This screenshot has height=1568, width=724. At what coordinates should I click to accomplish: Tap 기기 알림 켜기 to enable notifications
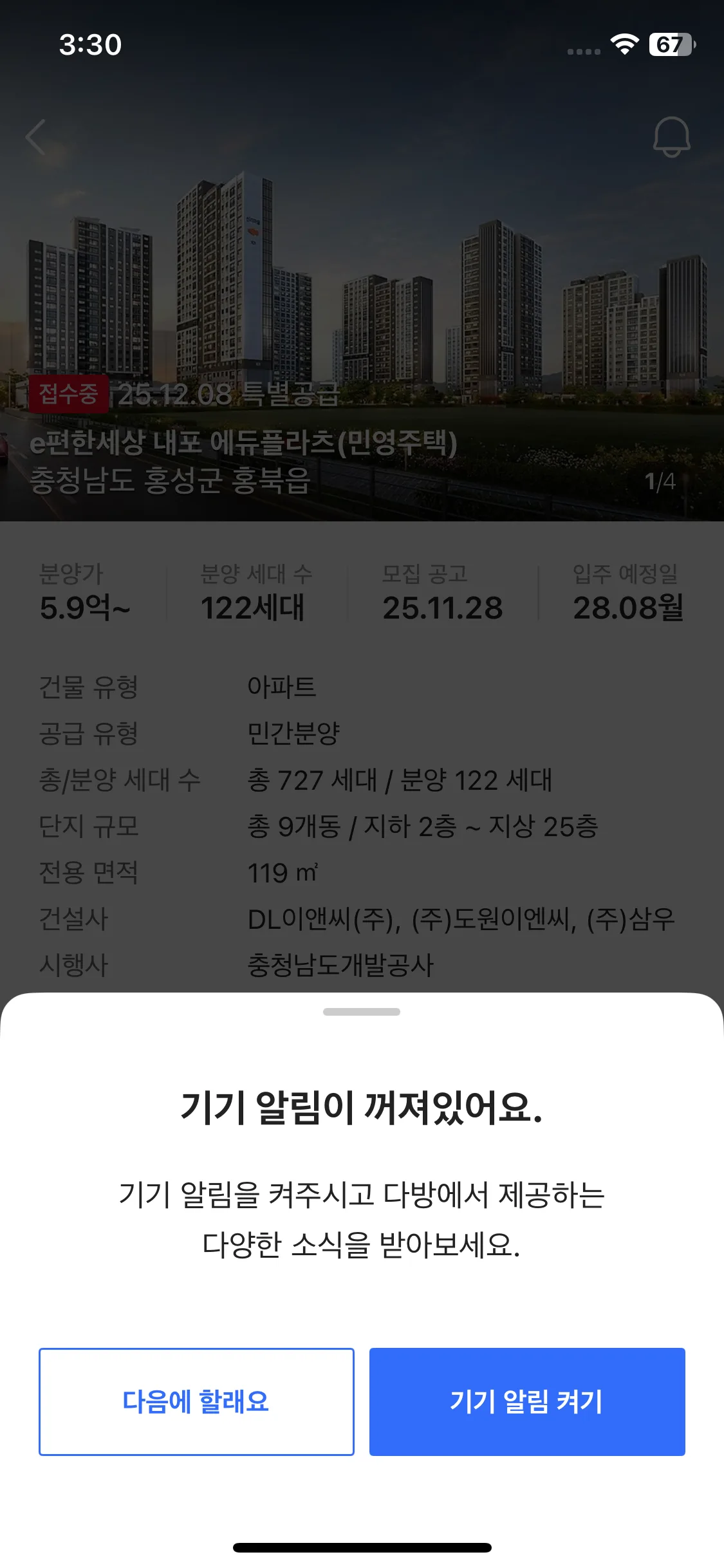pos(526,1401)
